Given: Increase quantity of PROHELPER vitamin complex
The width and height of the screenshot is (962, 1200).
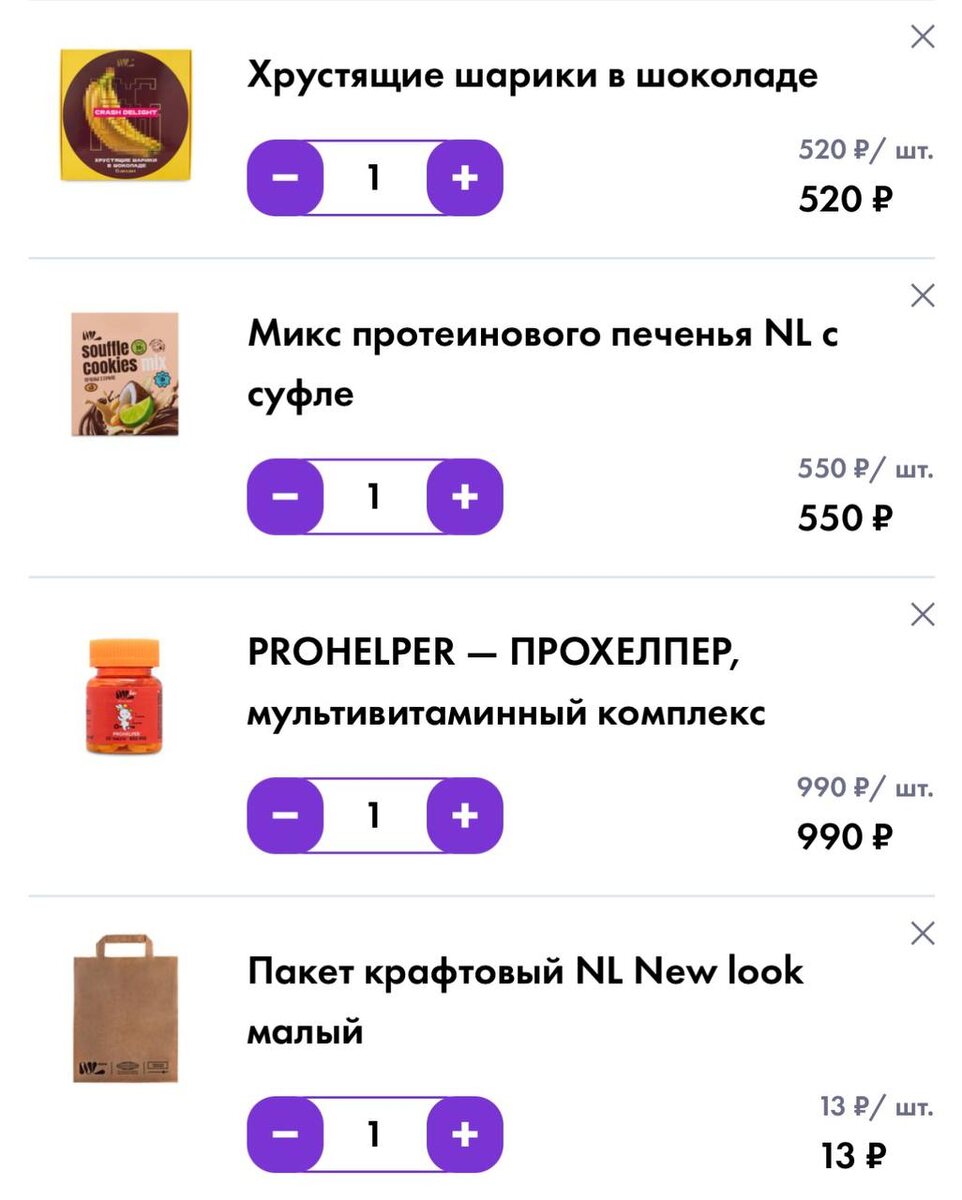Looking at the screenshot, I should coord(463,816).
